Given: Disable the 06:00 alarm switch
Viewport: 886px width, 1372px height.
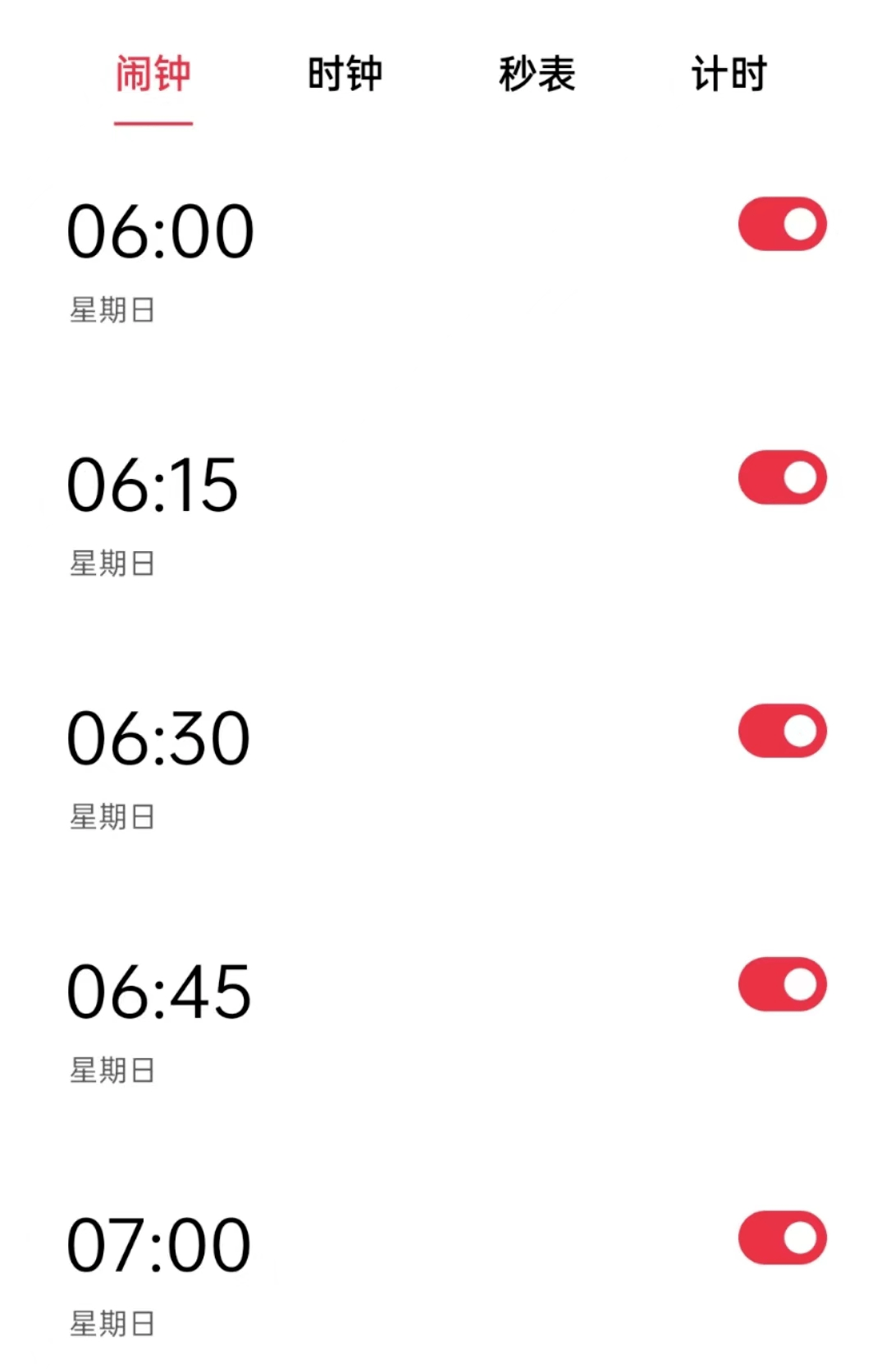Looking at the screenshot, I should tap(782, 224).
